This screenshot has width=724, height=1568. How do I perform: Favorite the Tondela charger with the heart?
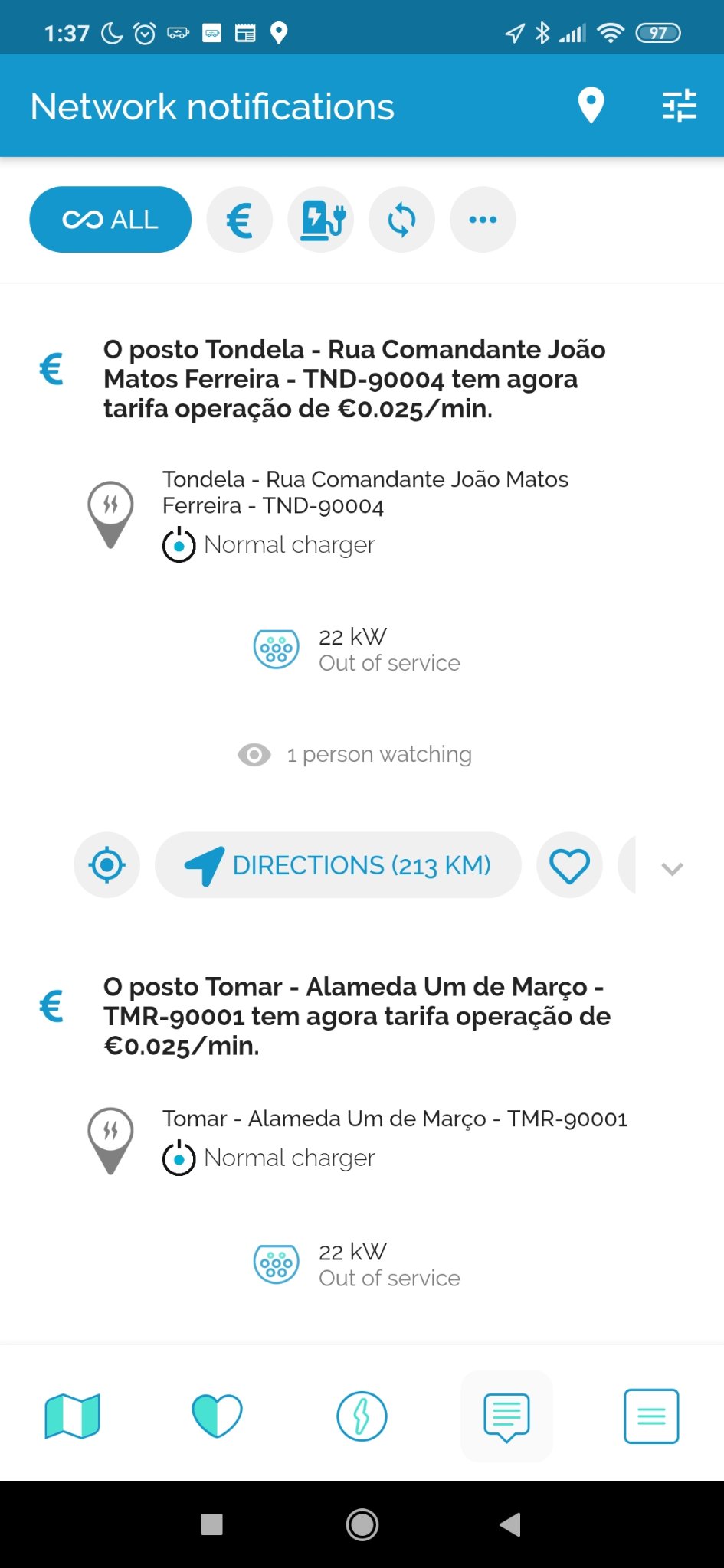(x=569, y=865)
